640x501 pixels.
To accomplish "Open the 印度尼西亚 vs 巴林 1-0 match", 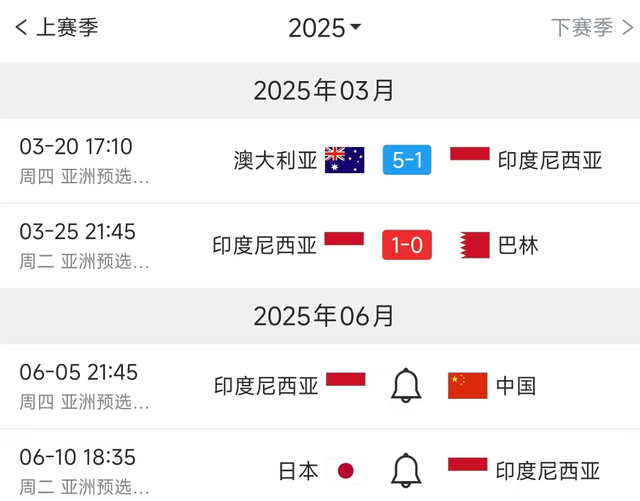I will pos(406,245).
